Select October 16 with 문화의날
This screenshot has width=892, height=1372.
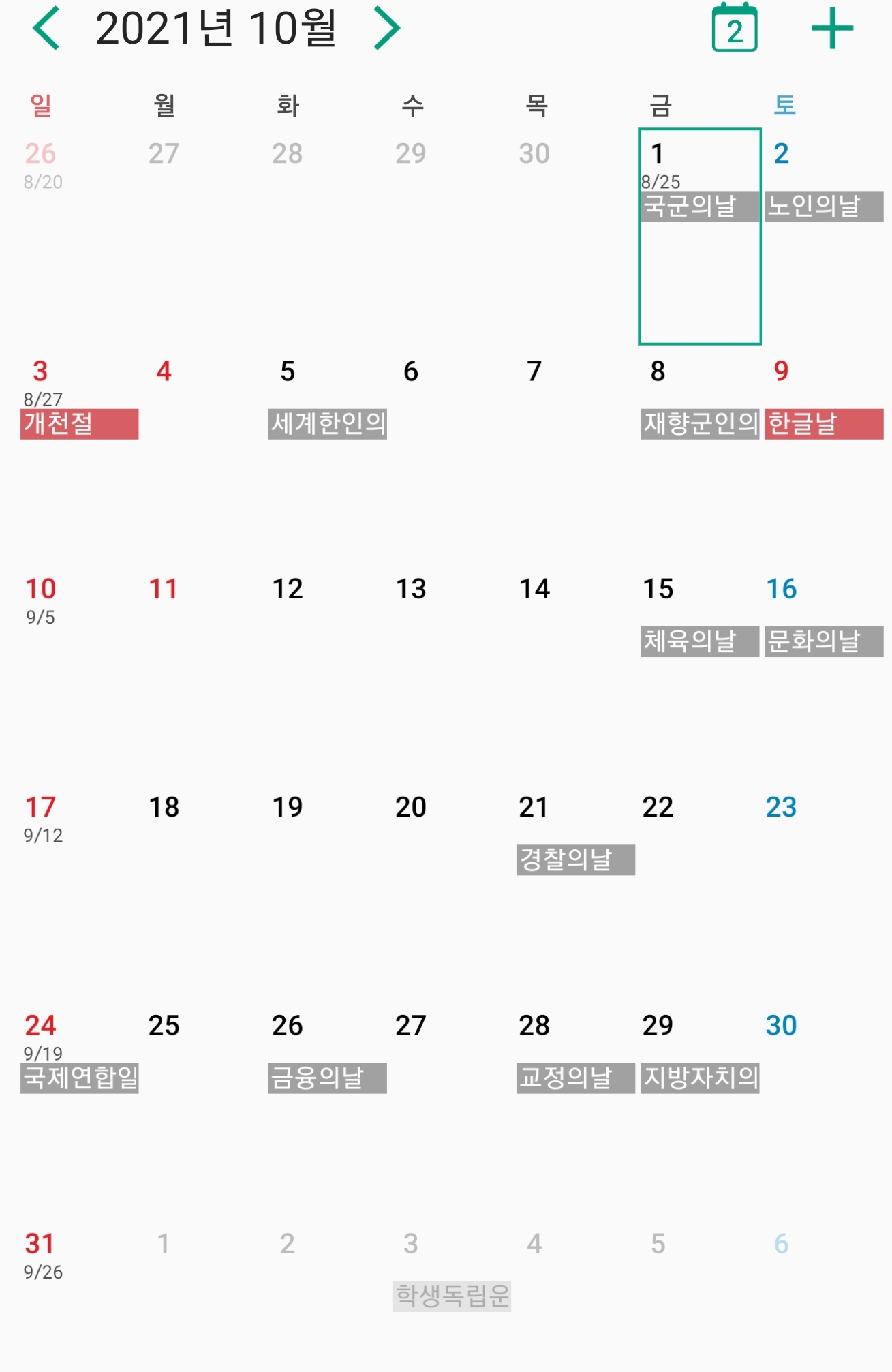click(x=823, y=641)
